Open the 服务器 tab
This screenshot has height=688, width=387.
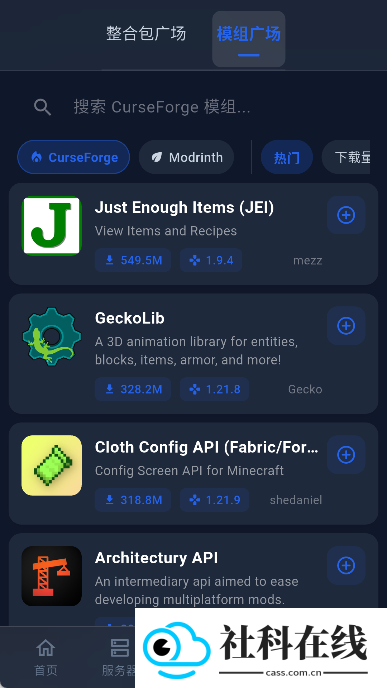pos(119,657)
